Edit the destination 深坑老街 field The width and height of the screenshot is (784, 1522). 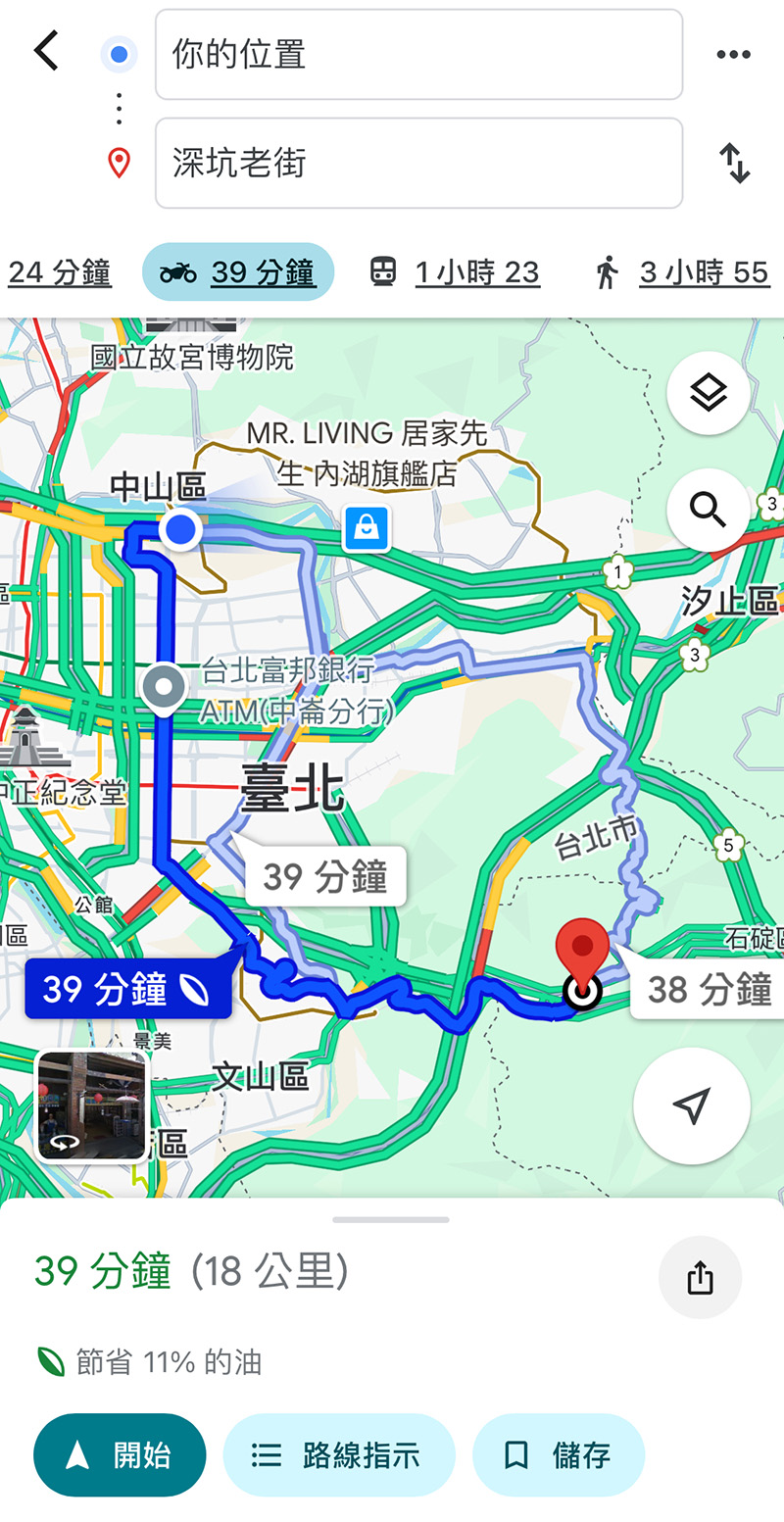[418, 163]
